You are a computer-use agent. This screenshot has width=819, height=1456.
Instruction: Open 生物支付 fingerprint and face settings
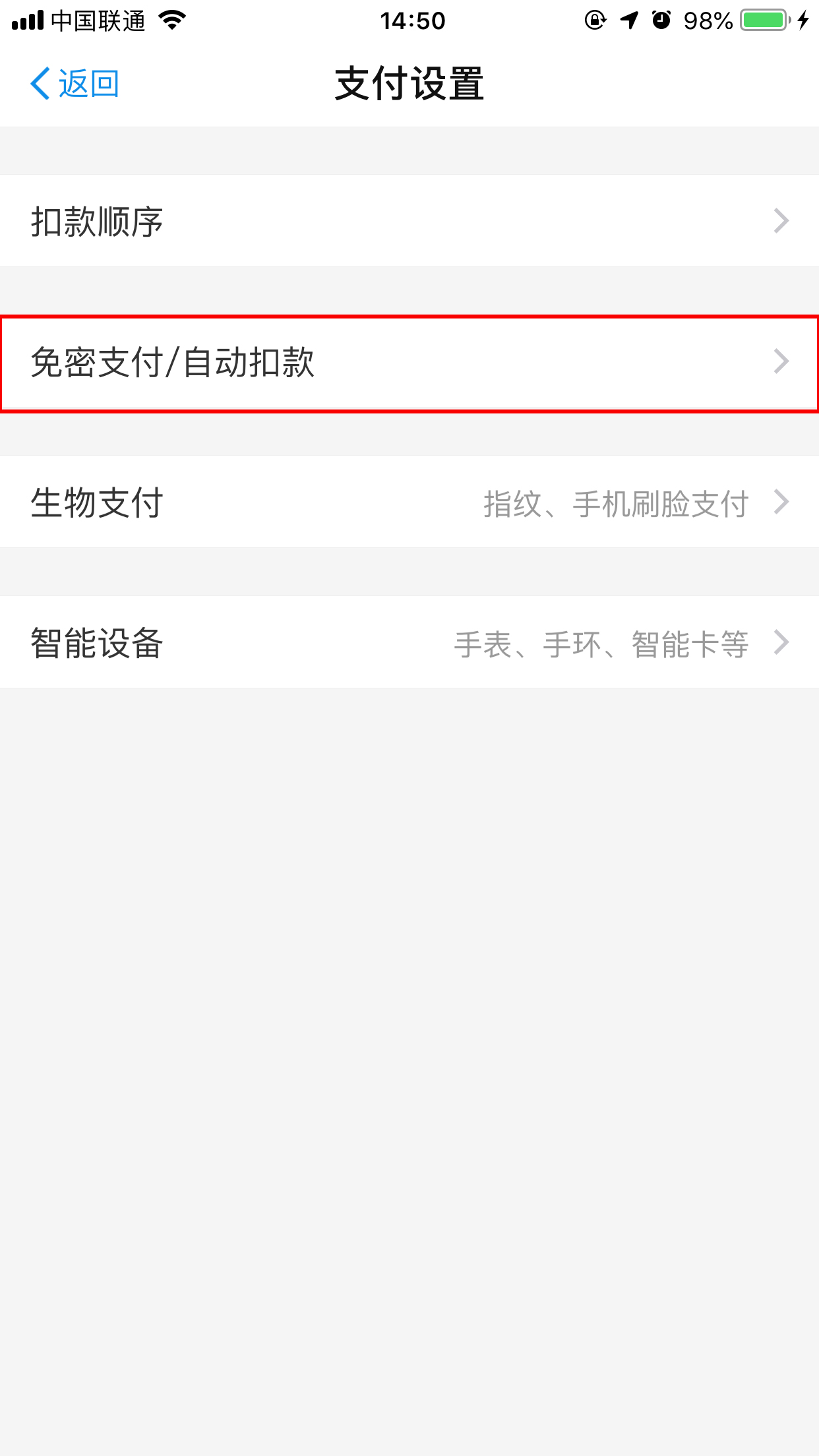[x=409, y=502]
